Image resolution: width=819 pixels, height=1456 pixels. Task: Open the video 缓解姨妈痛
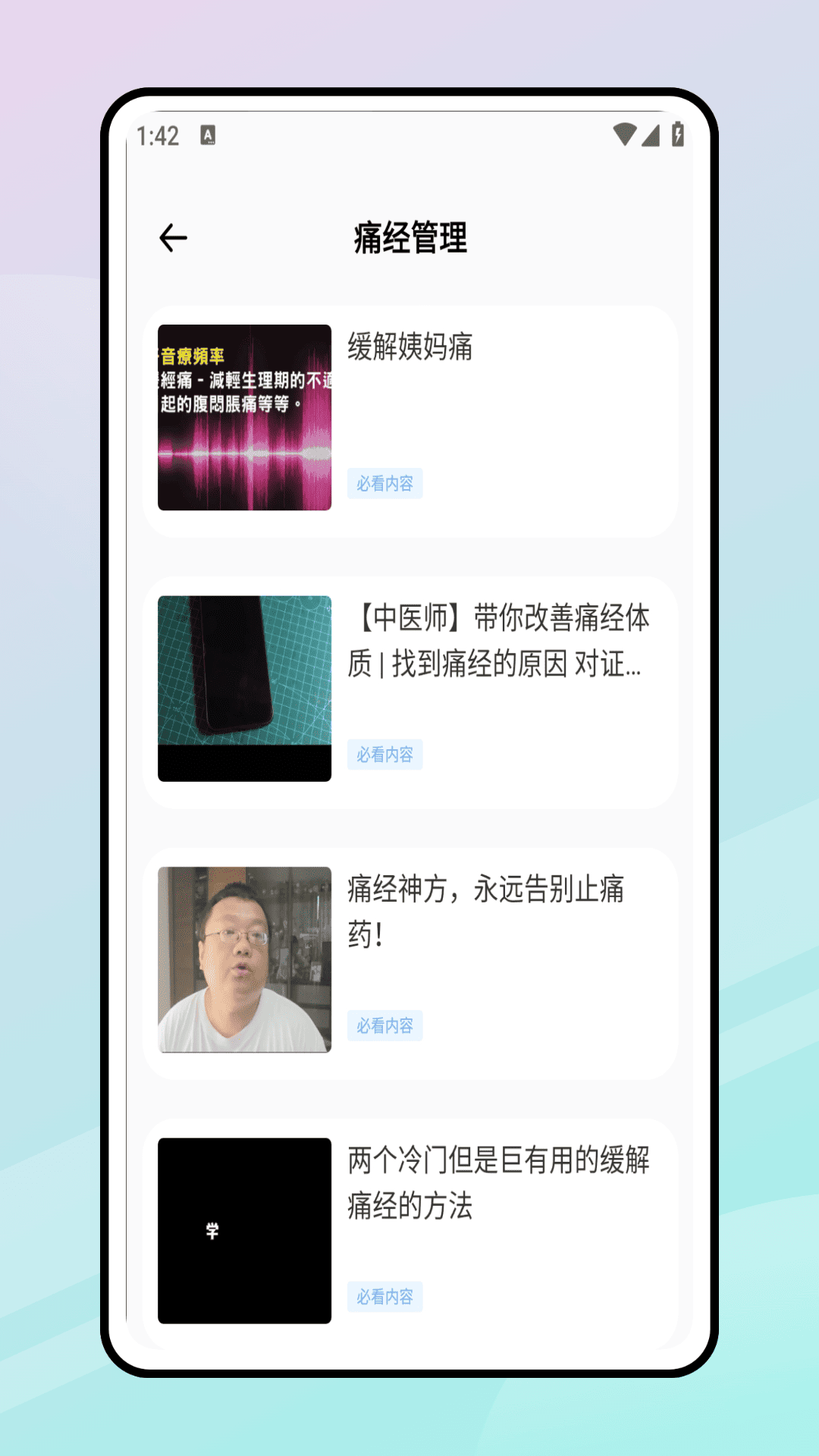412,350
